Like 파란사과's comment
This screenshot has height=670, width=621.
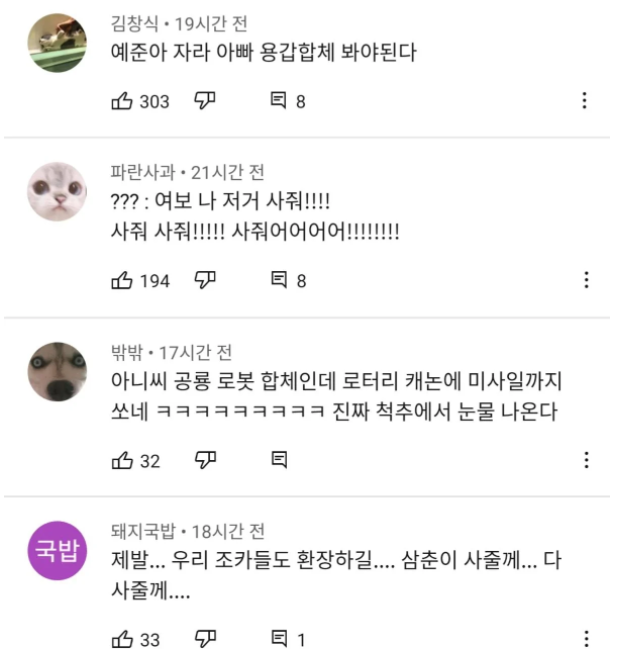[122, 280]
